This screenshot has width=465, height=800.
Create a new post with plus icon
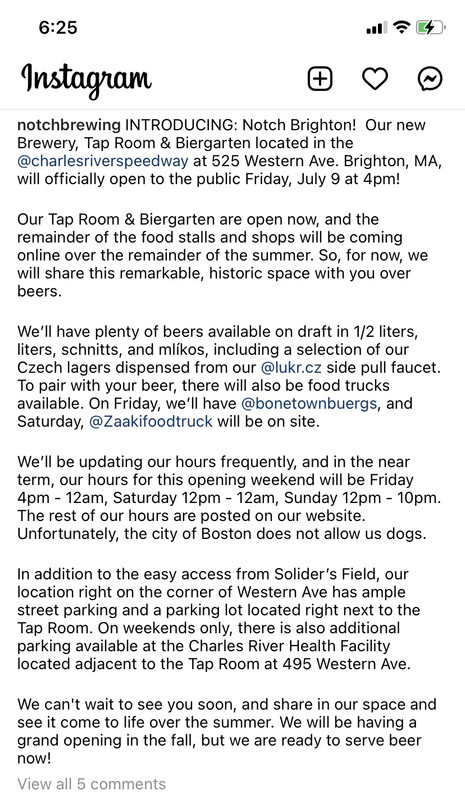coord(320,79)
